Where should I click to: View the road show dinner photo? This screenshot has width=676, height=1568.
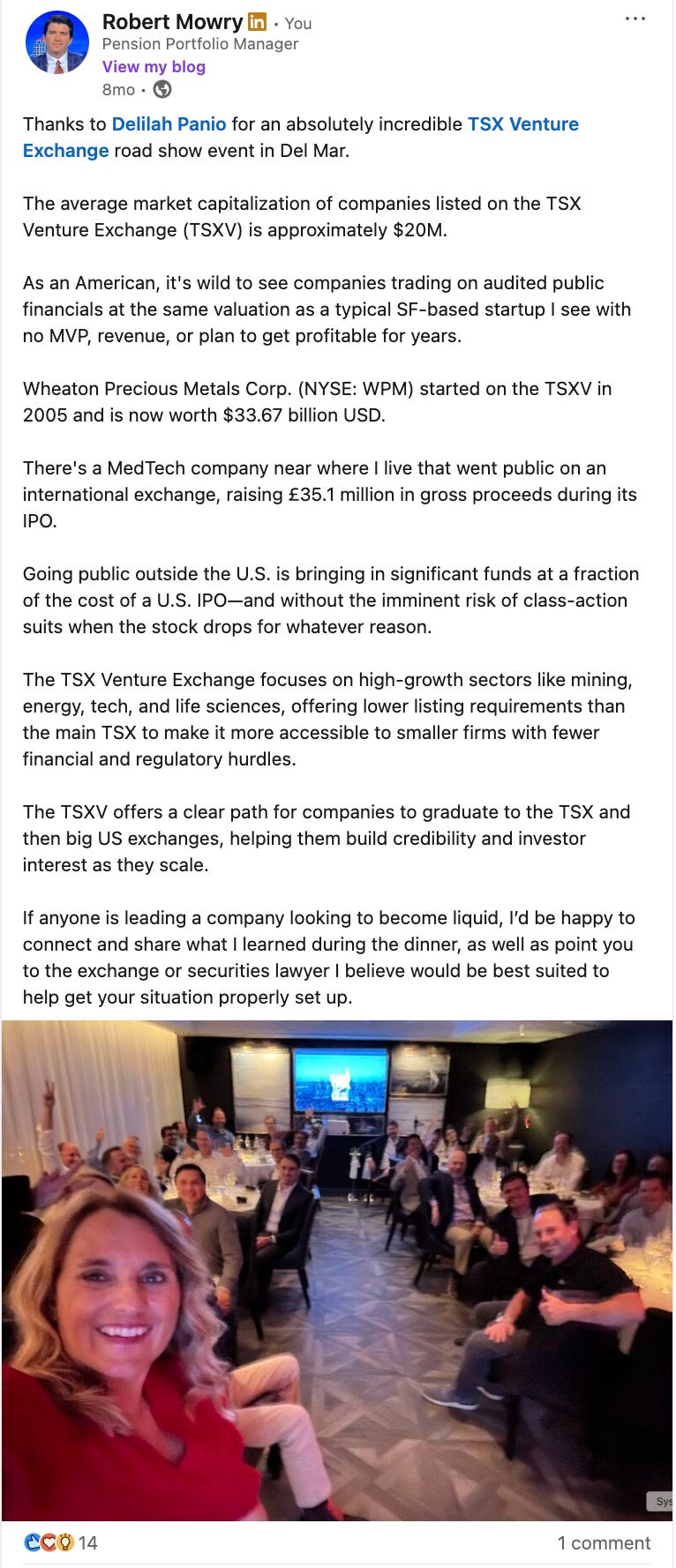[x=337, y=1270]
